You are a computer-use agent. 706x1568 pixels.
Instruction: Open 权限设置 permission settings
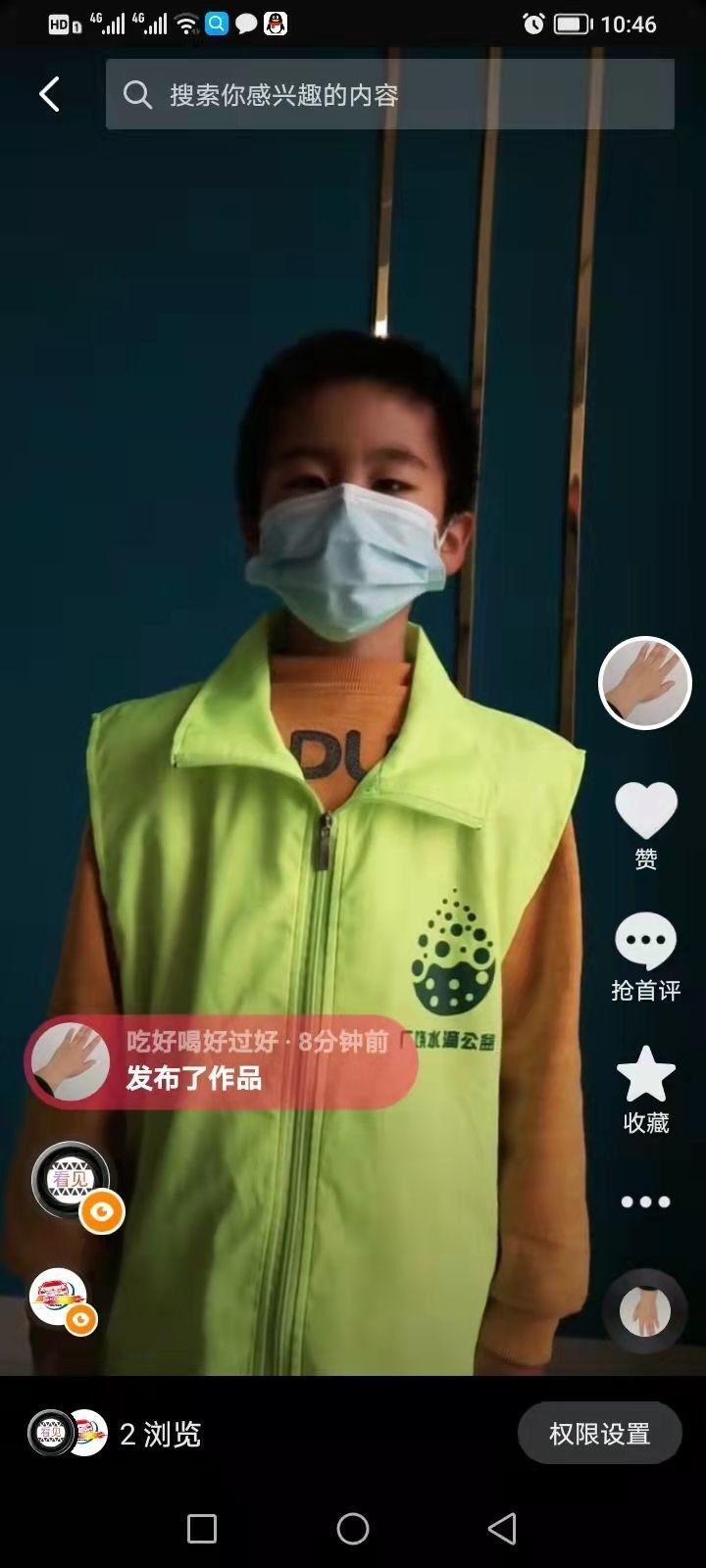tap(599, 1434)
